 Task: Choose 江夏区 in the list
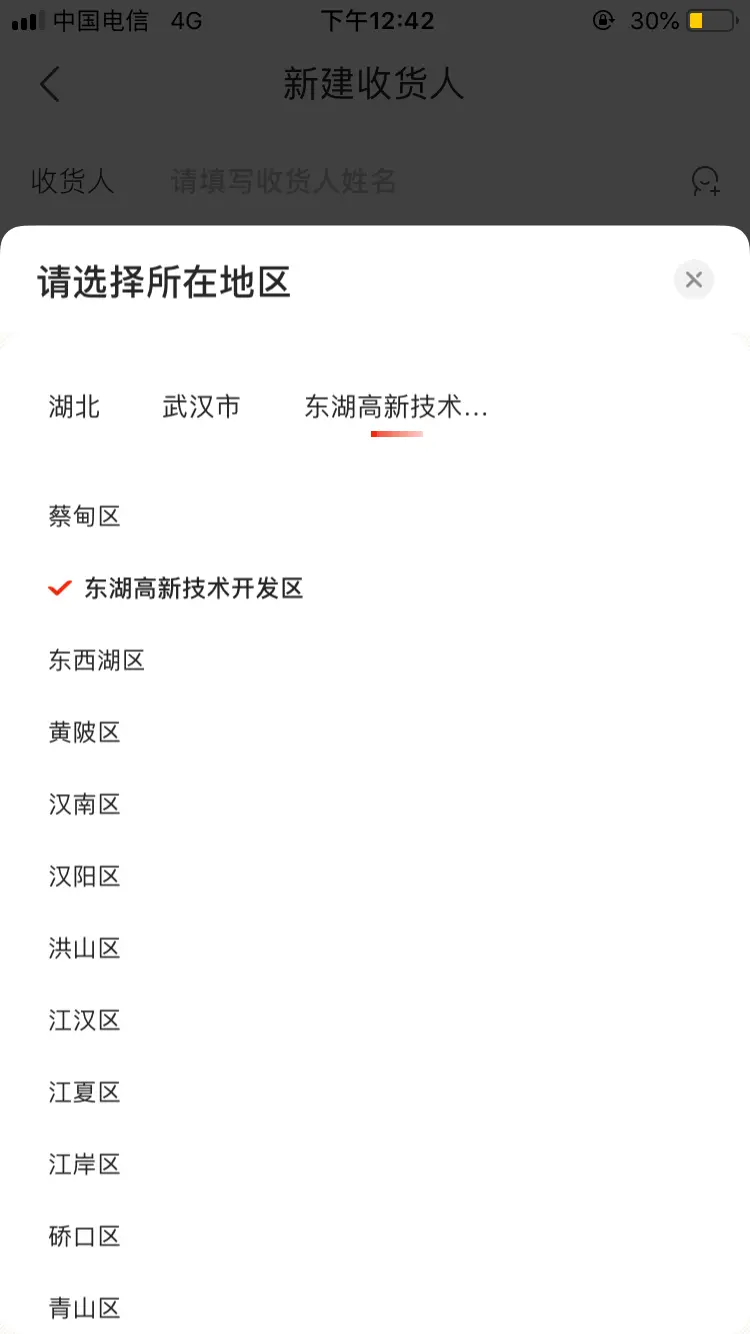pyautogui.click(x=375, y=1092)
